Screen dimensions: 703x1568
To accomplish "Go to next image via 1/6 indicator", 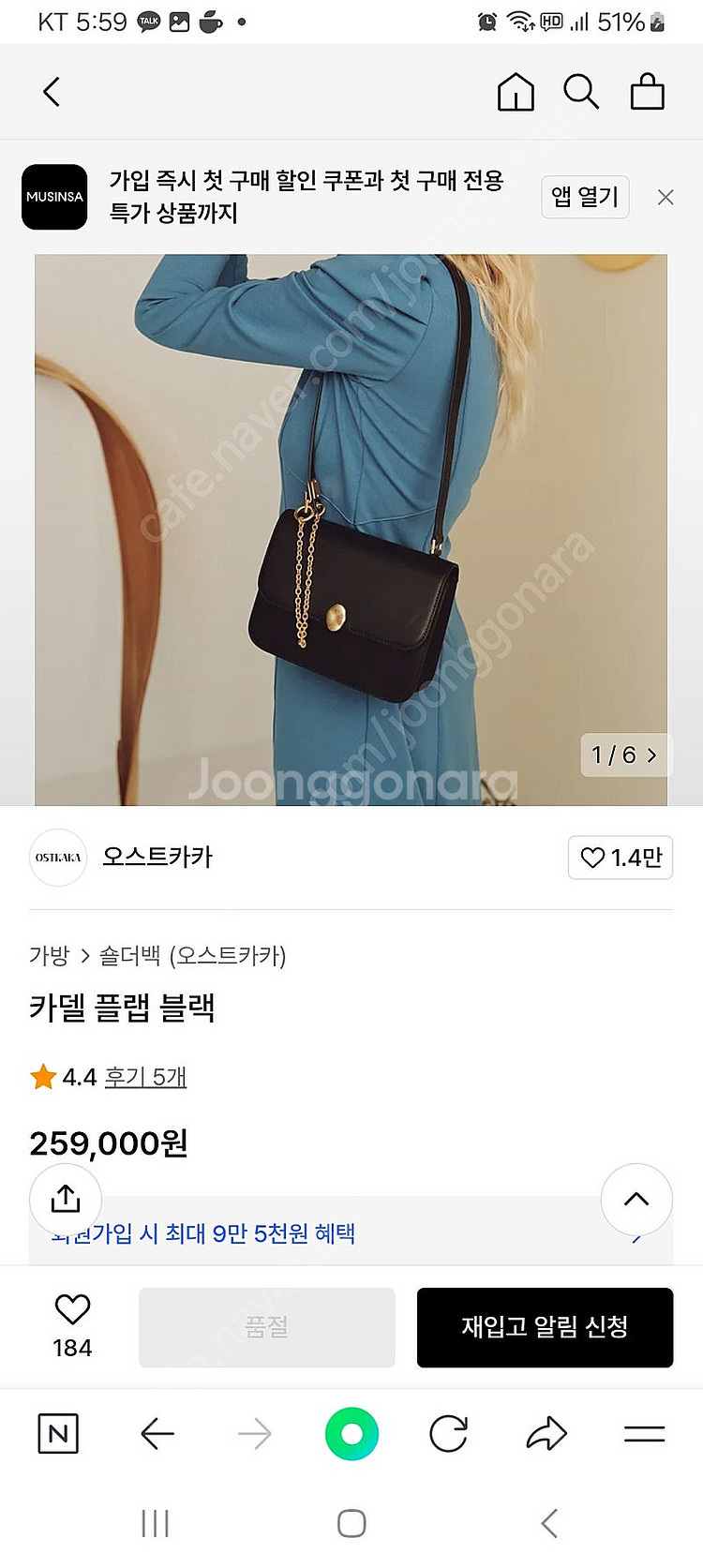I will (x=625, y=754).
